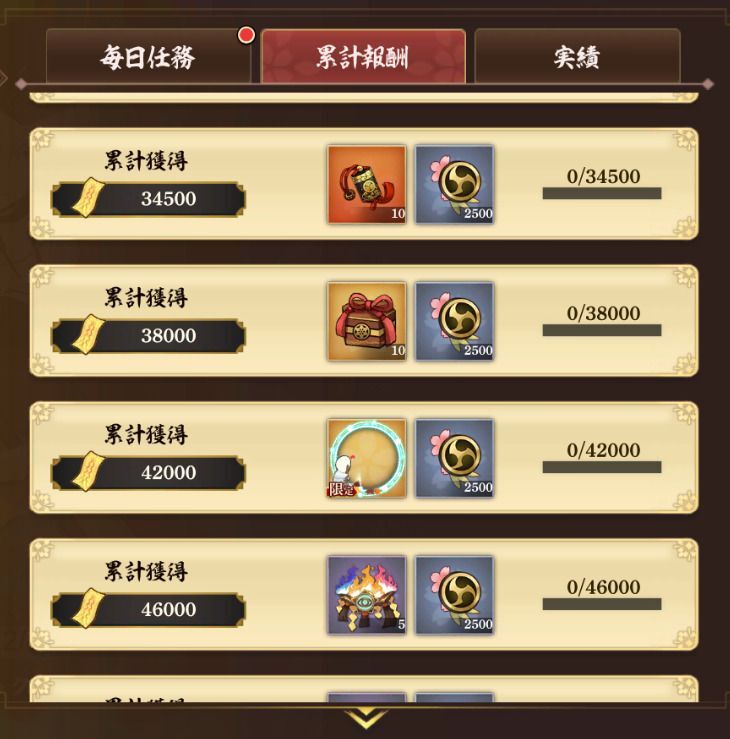Inspect the coin reward in the 34500 row

click(454, 184)
